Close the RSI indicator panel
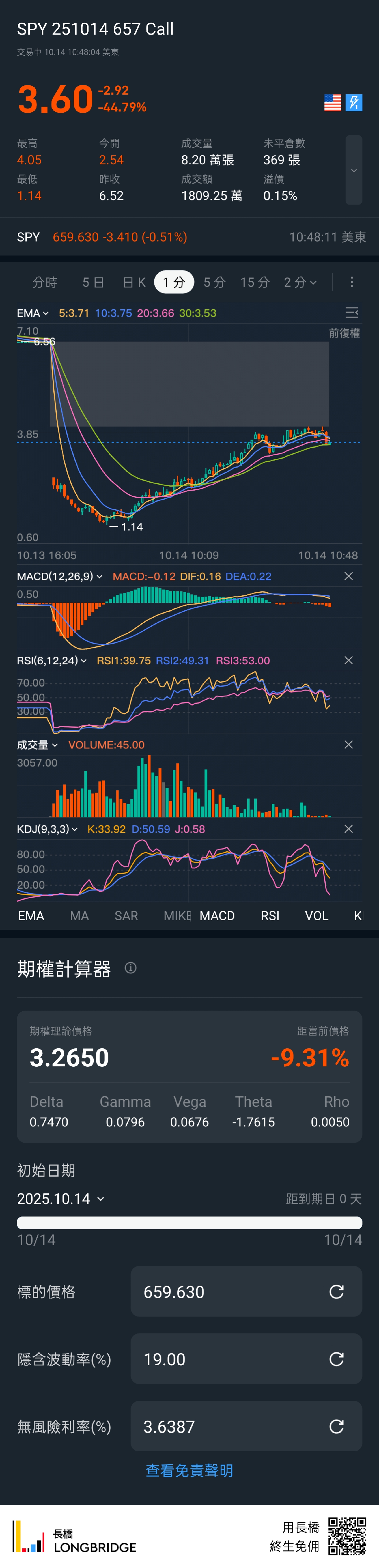The image size is (379, 1568). point(349,661)
